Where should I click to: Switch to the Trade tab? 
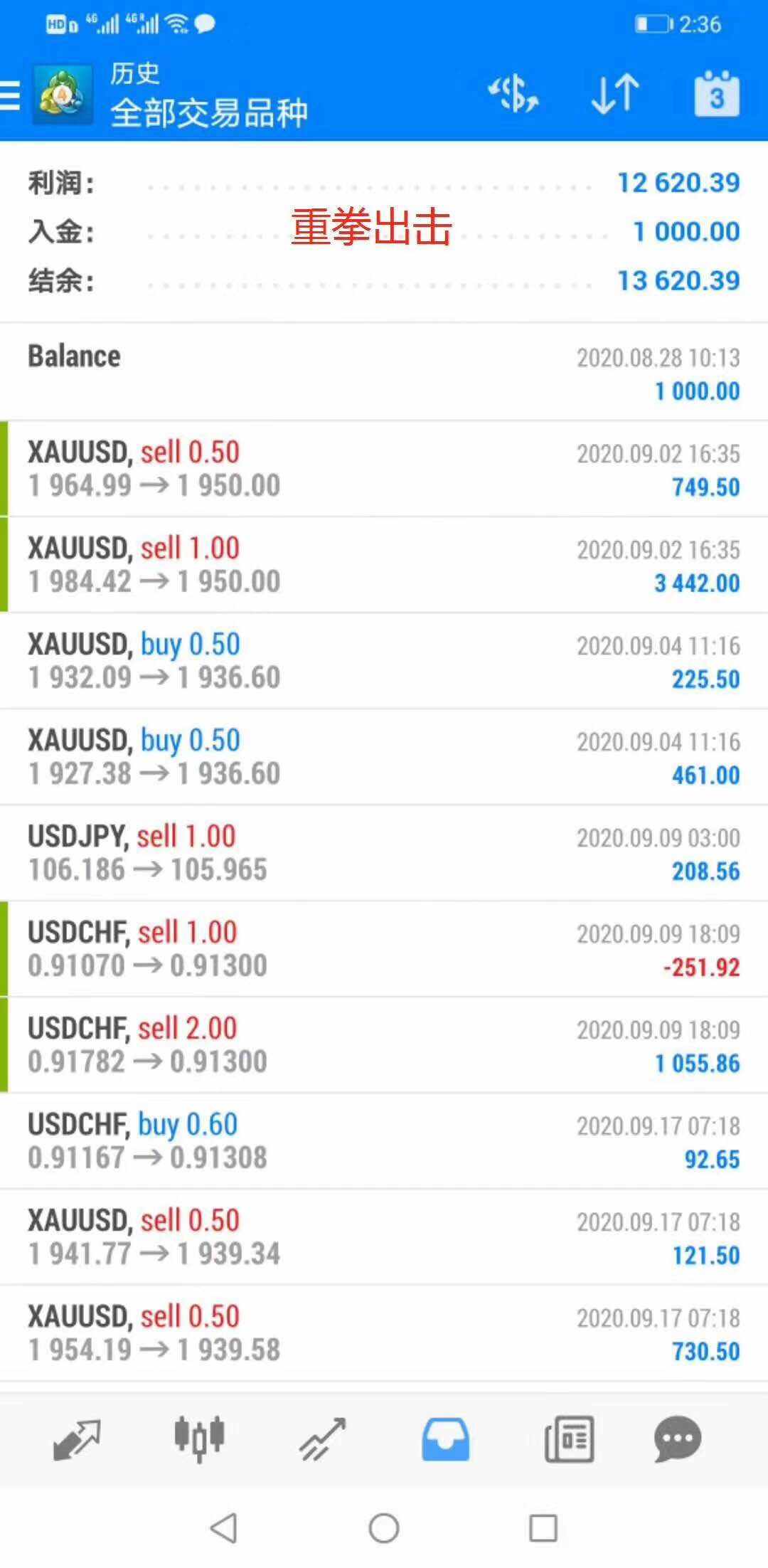(322, 1439)
